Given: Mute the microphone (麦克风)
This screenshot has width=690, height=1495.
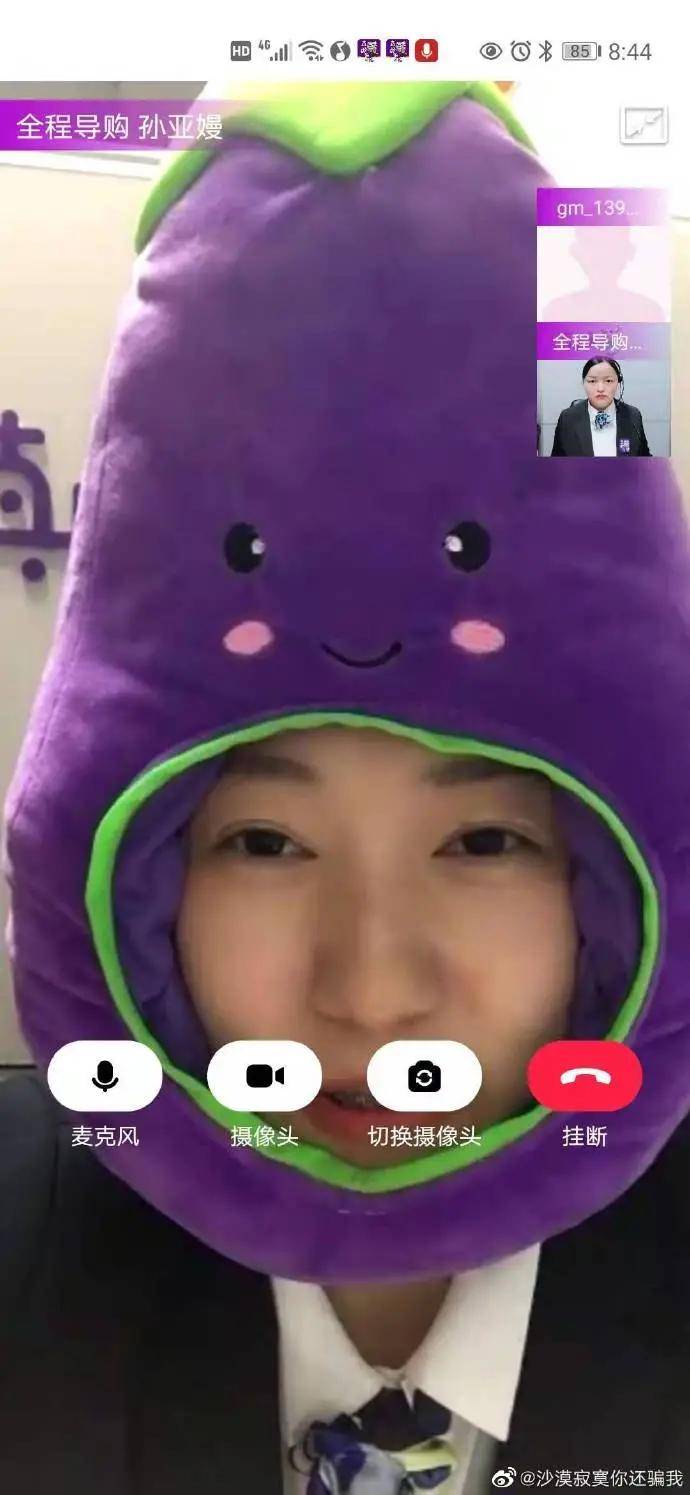Looking at the screenshot, I should click(105, 1077).
